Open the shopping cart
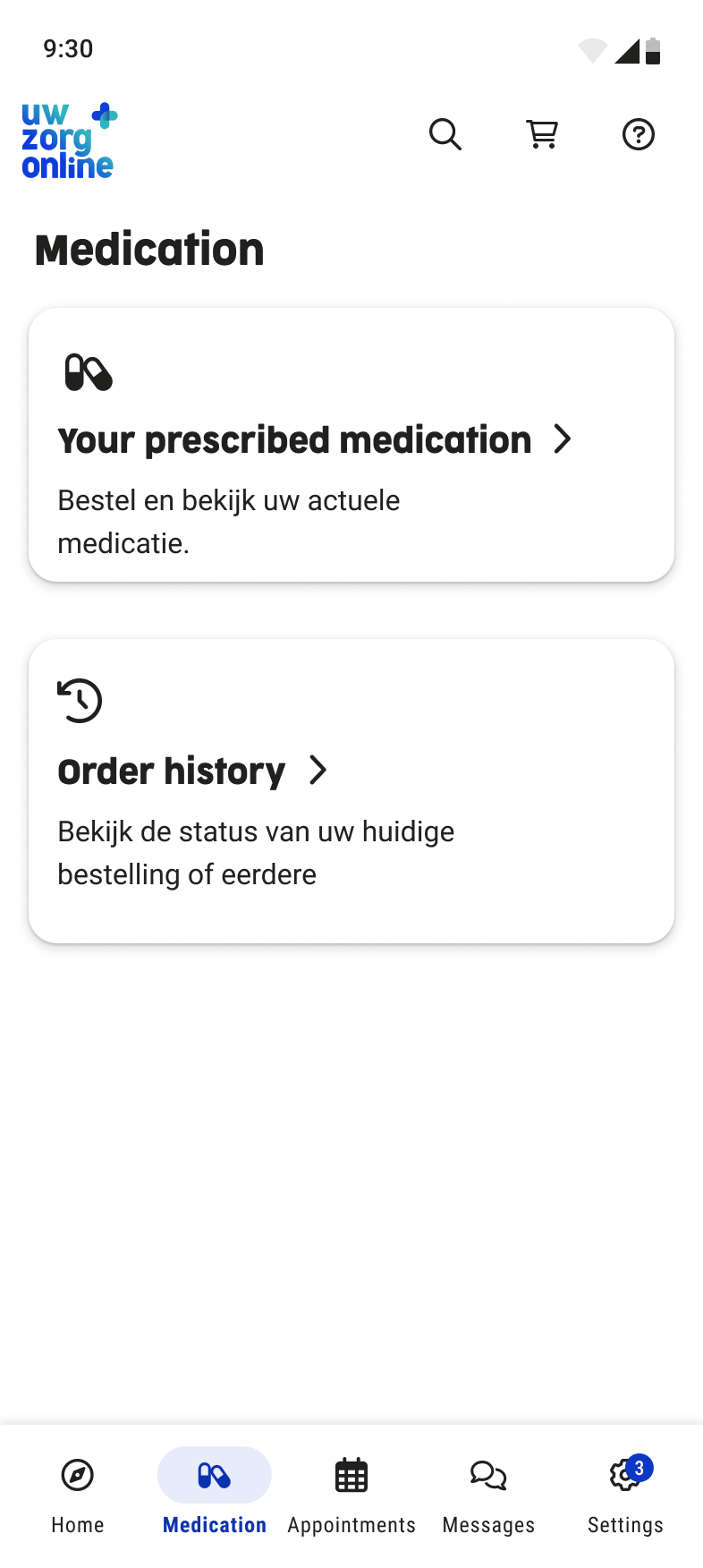The image size is (703, 1568). (542, 134)
